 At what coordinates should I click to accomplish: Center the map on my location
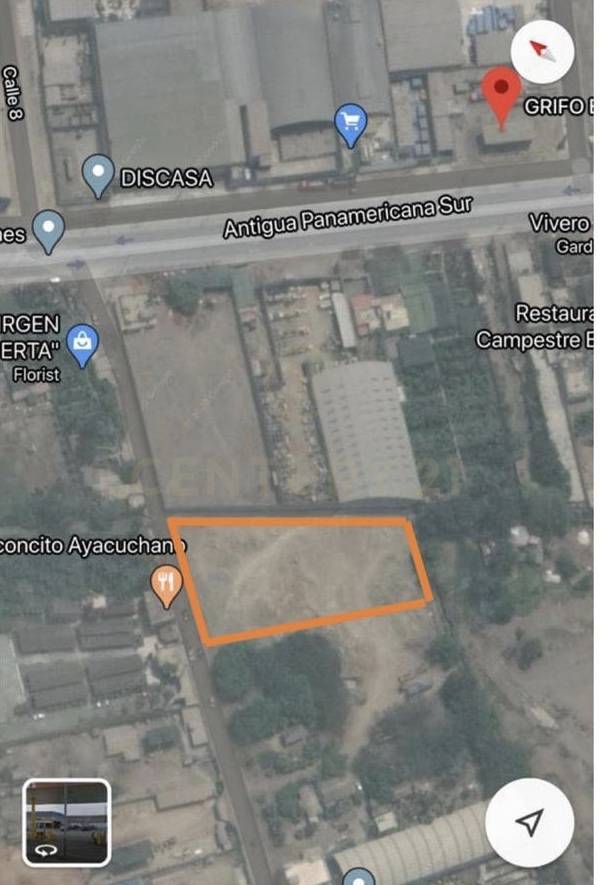pyautogui.click(x=530, y=822)
